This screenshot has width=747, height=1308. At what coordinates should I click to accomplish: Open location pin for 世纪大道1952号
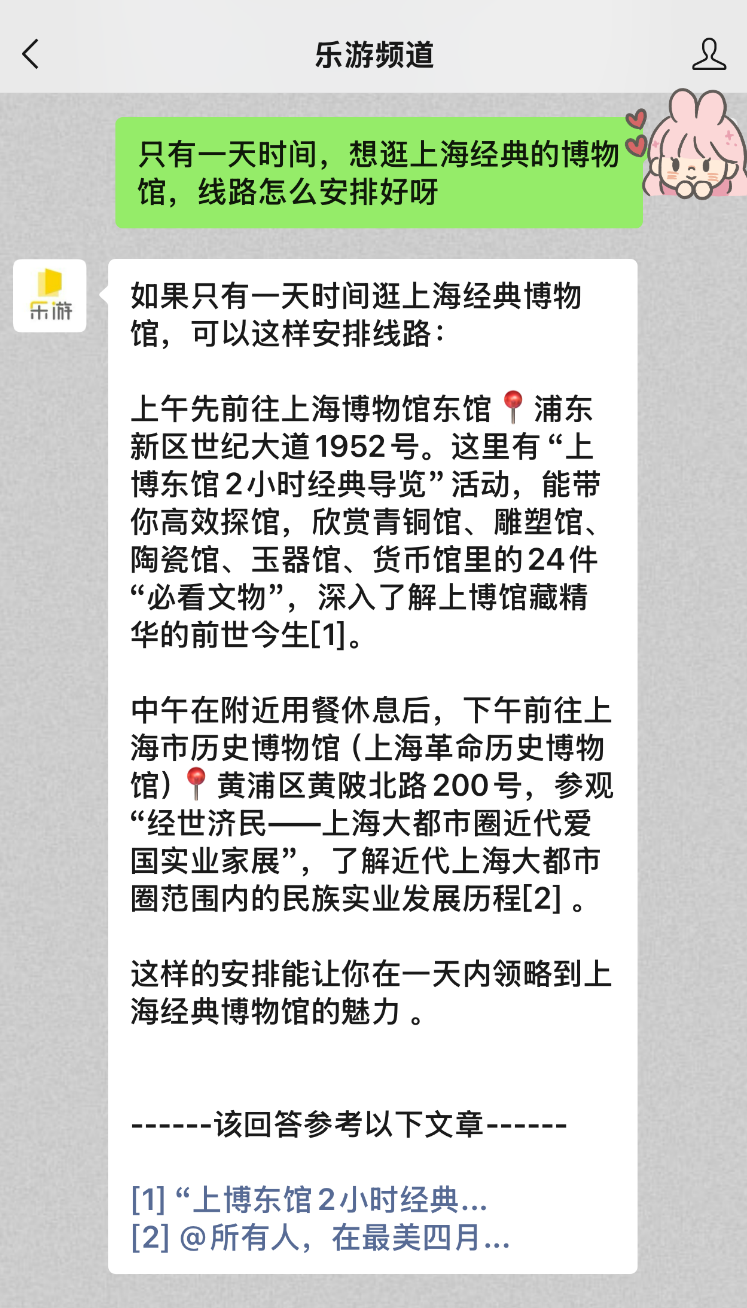pos(512,407)
